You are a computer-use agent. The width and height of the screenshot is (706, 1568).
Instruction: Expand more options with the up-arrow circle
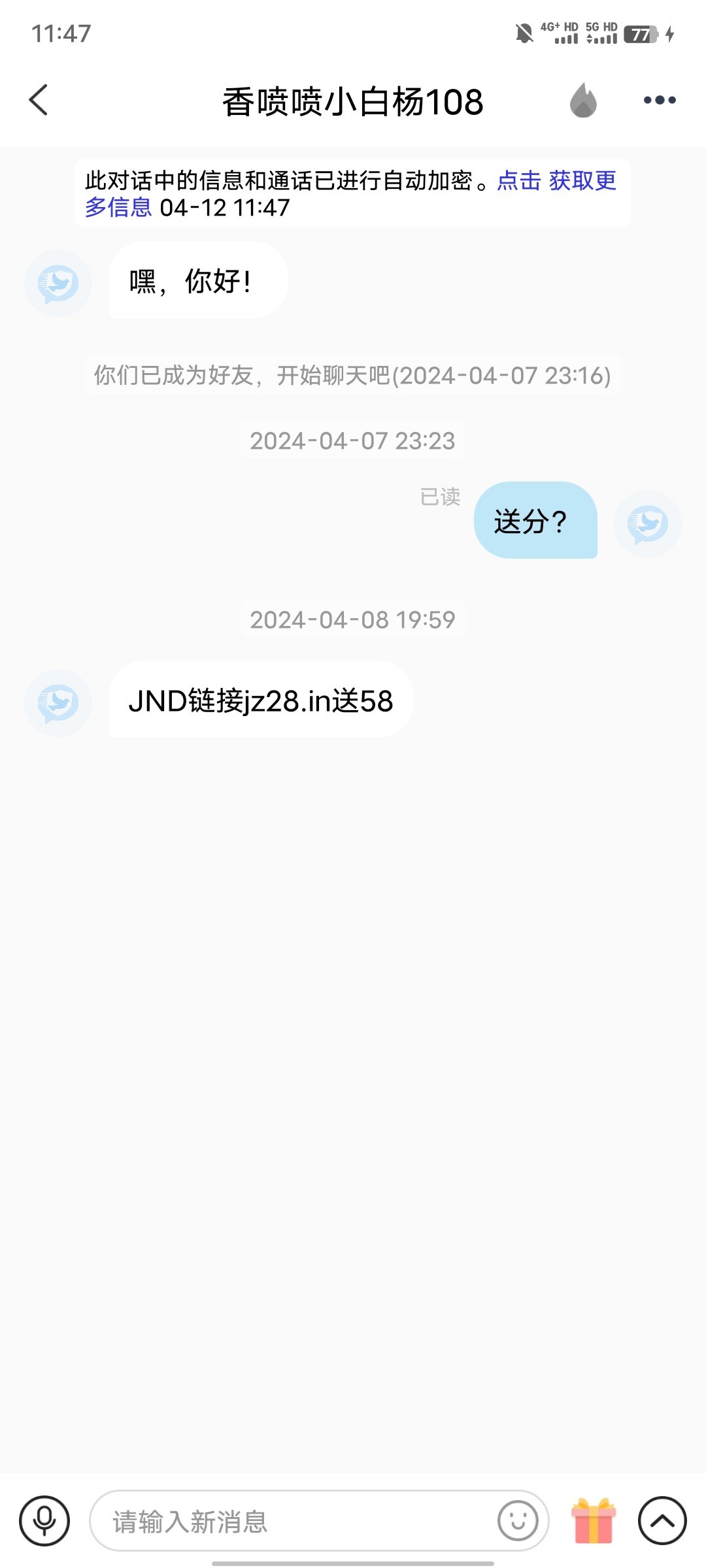662,1521
